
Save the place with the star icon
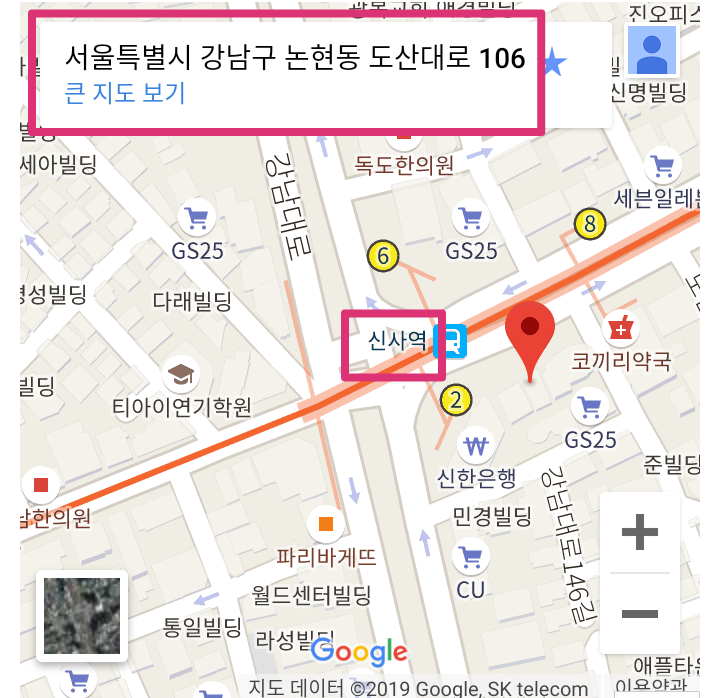[555, 62]
